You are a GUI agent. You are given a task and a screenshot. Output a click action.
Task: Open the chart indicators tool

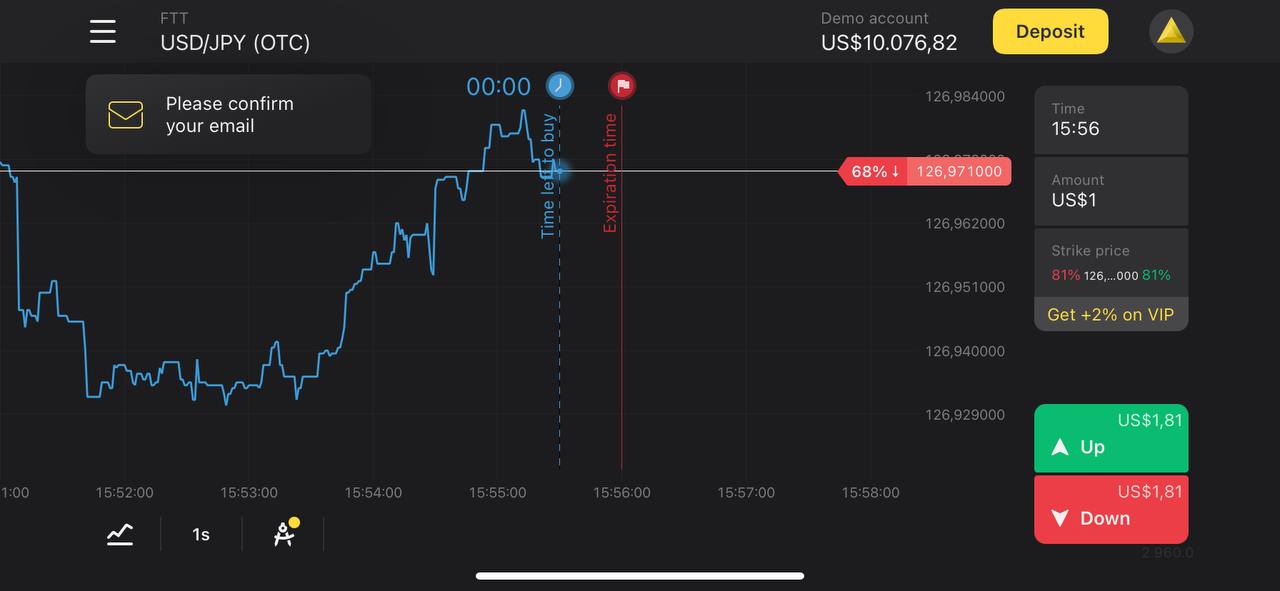click(x=285, y=534)
